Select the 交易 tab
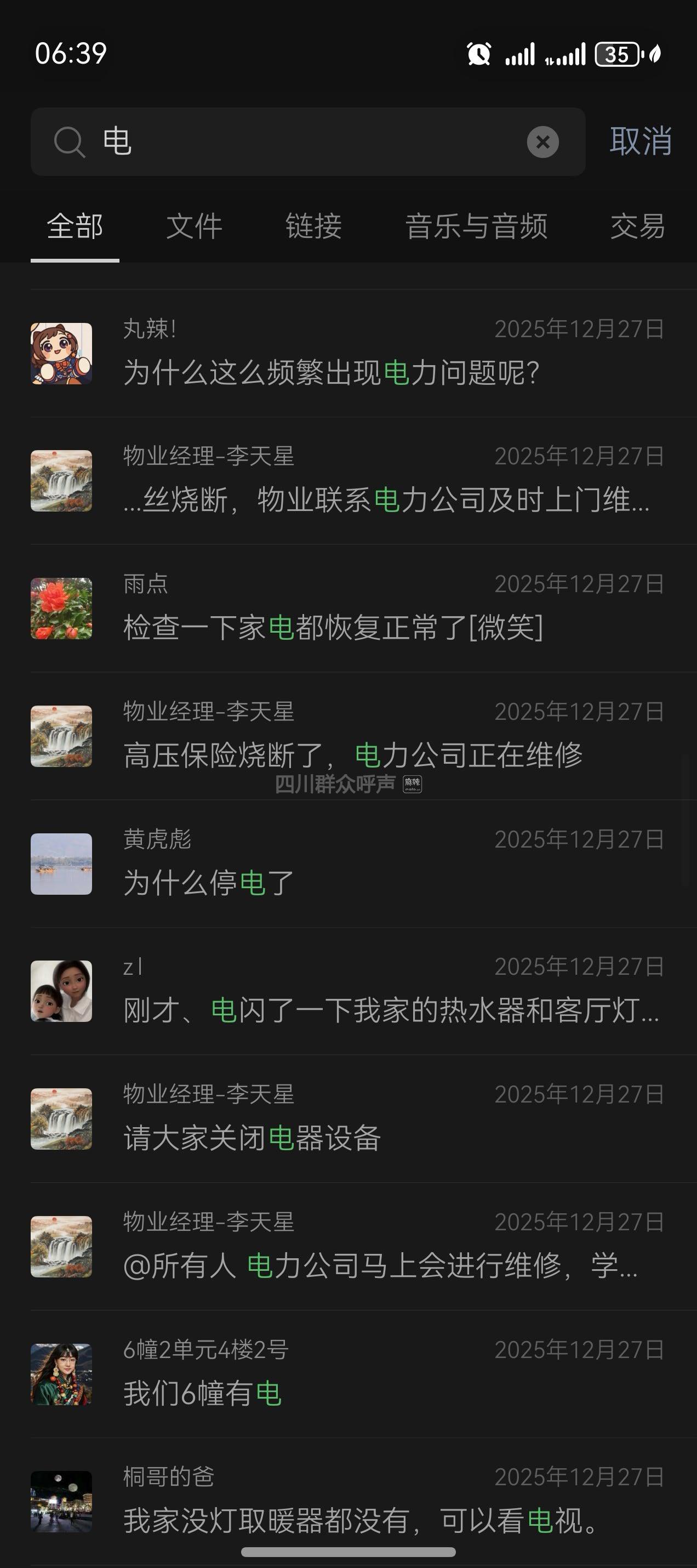The width and height of the screenshot is (697, 1568). 637,226
